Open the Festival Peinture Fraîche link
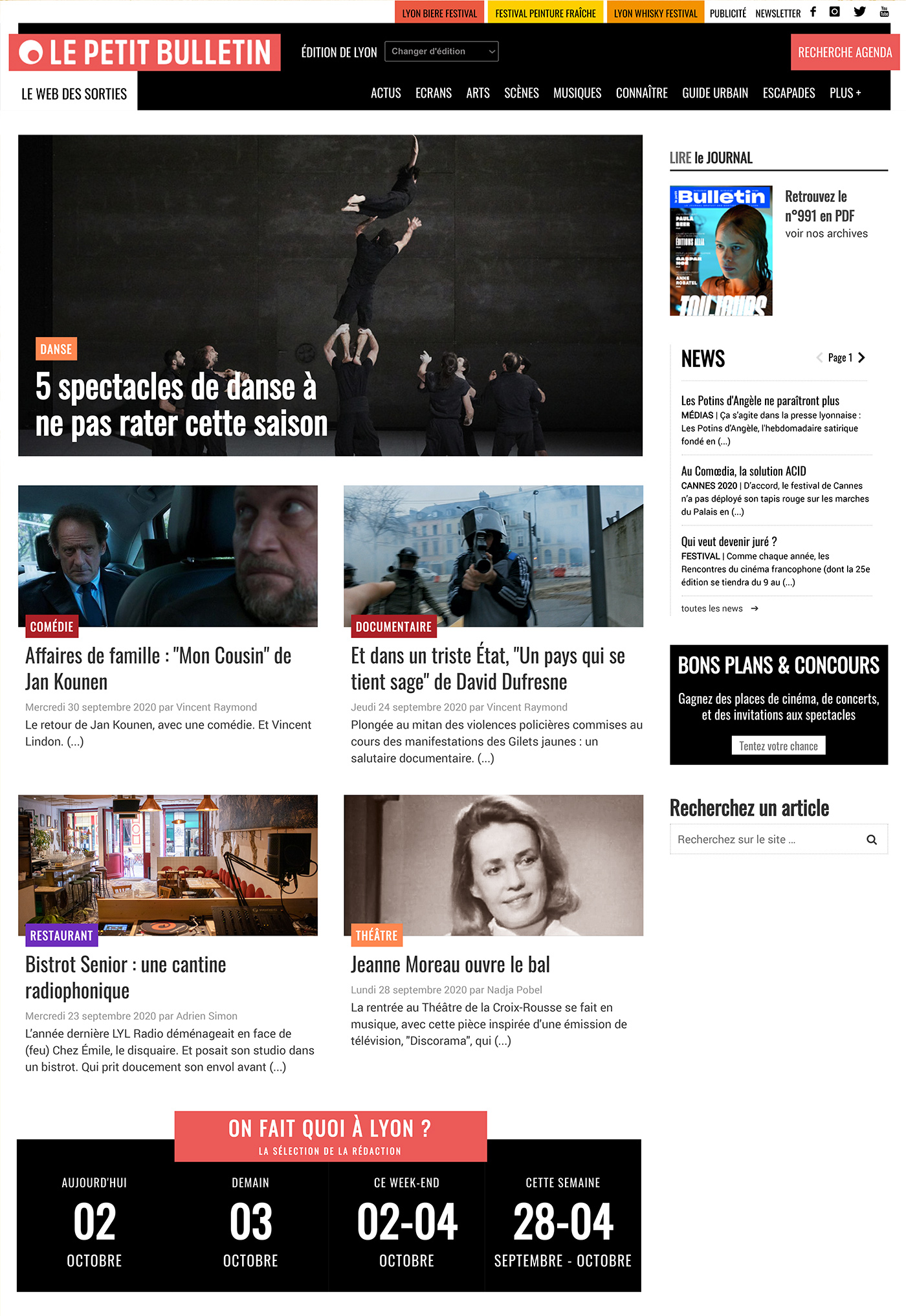906x1316 pixels. click(x=546, y=13)
